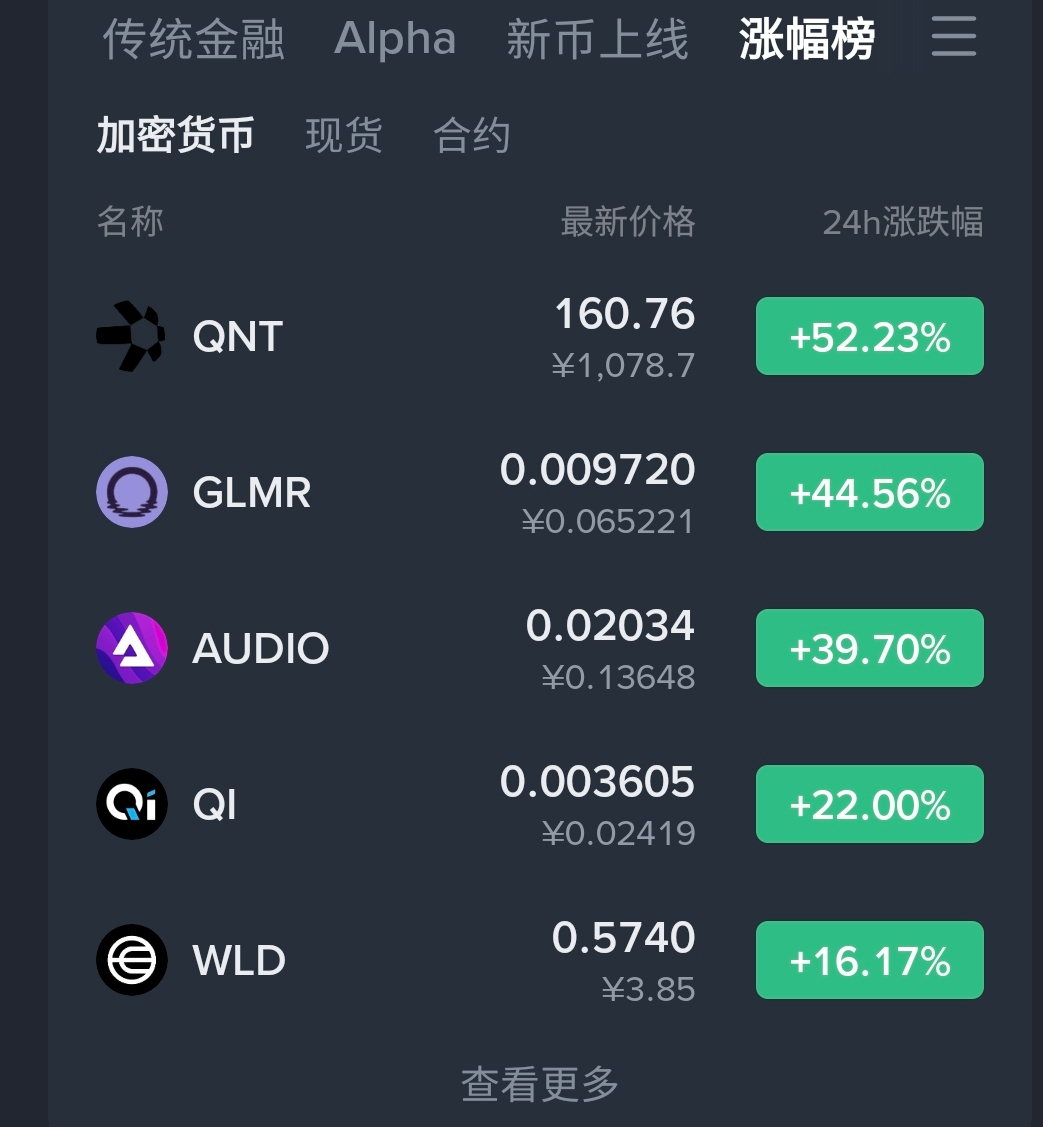This screenshot has height=1127, width=1043.
Task: Switch to the 传统金融 tab
Action: point(193,39)
